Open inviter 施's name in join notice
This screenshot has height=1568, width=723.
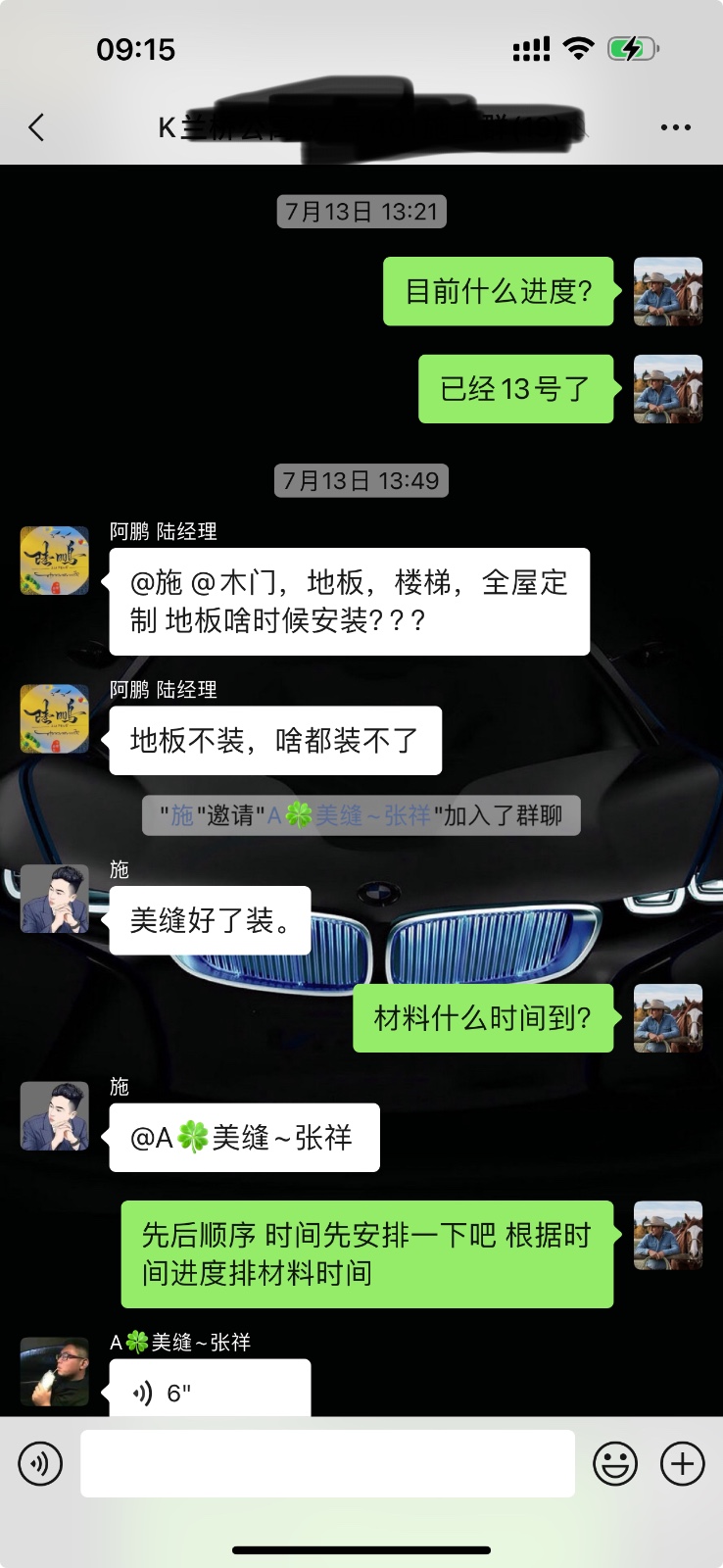182,815
